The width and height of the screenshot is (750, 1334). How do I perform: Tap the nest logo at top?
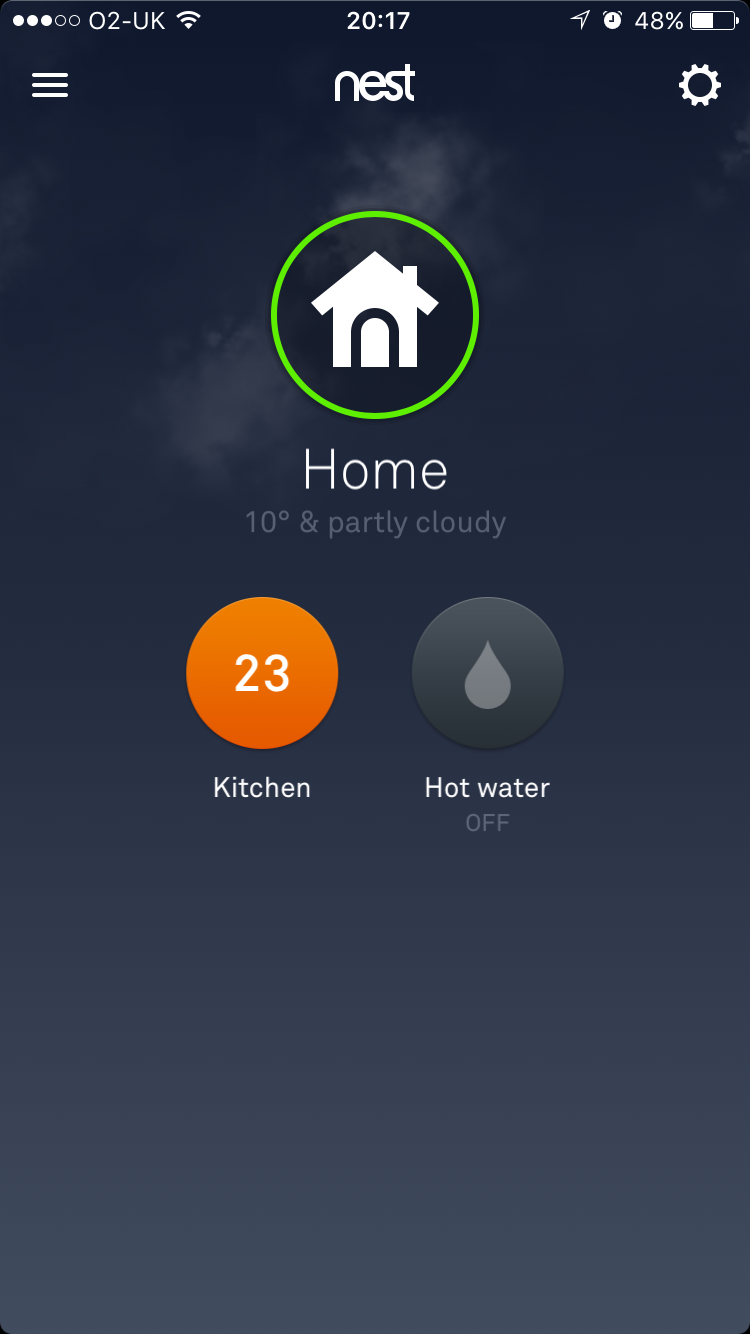coord(375,85)
